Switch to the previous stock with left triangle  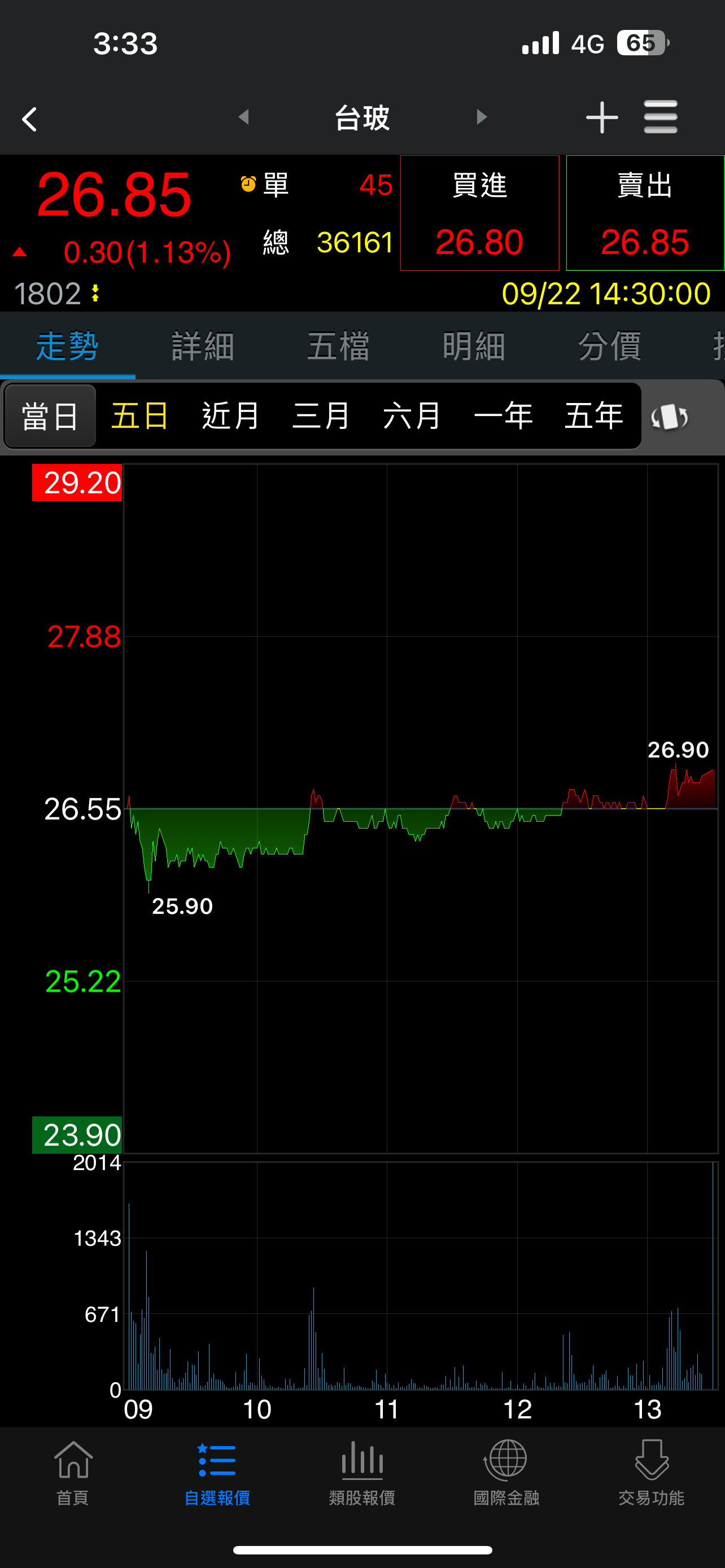pyautogui.click(x=244, y=117)
